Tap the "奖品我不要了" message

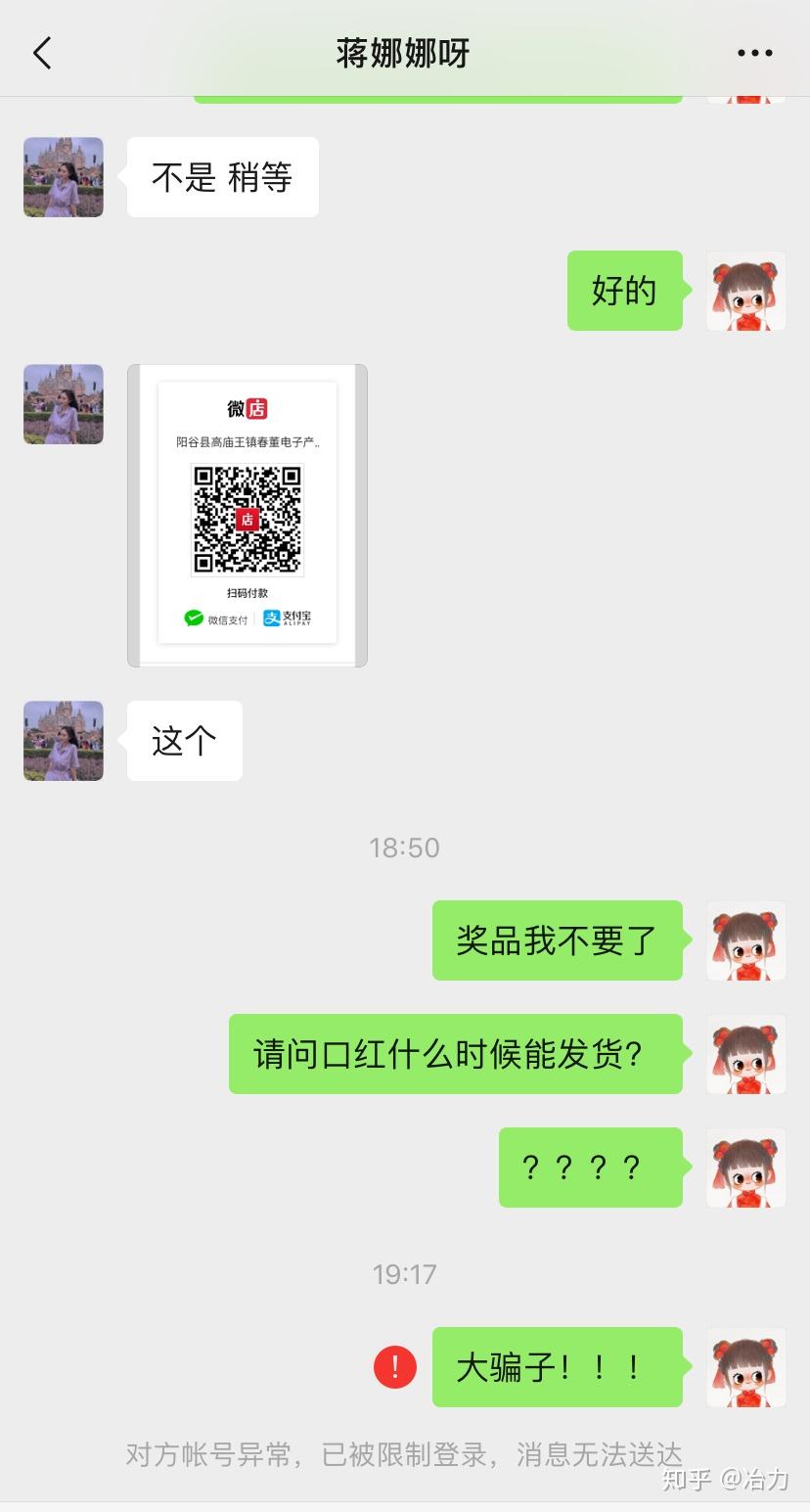[x=557, y=939]
